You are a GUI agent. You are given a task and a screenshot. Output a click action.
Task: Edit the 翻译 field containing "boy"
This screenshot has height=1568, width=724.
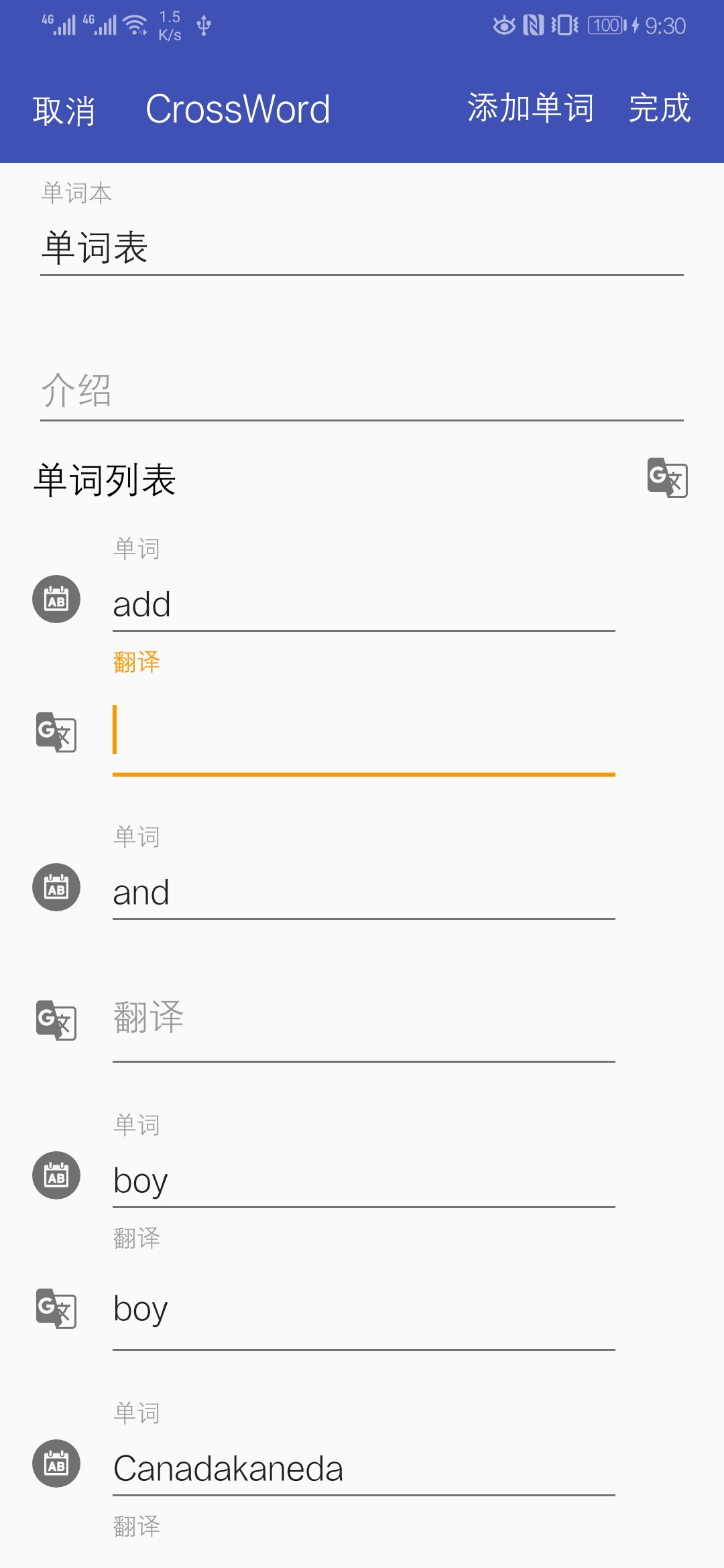click(x=363, y=1309)
